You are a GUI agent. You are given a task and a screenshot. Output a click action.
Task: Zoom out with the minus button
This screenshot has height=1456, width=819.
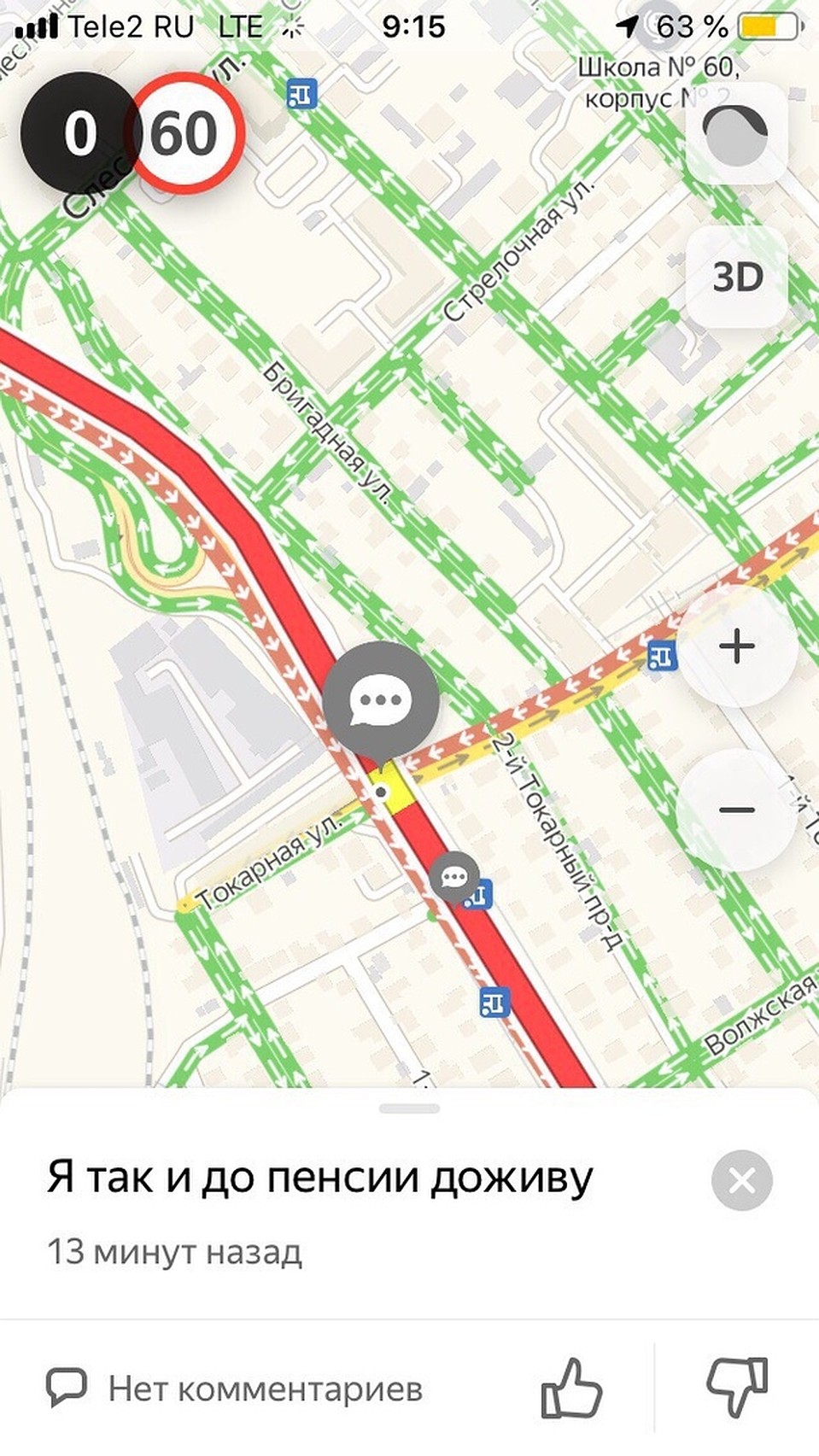(x=737, y=810)
